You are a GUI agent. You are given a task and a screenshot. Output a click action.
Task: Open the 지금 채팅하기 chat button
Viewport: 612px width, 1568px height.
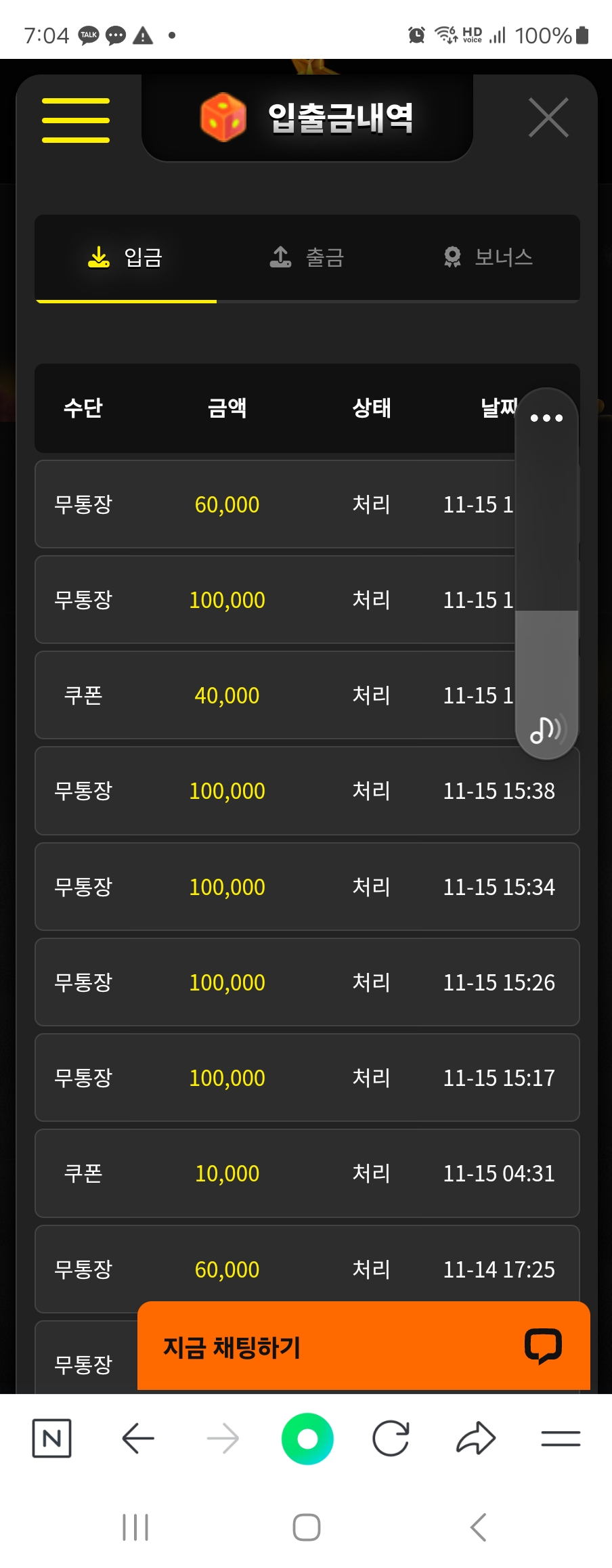coord(364,1347)
